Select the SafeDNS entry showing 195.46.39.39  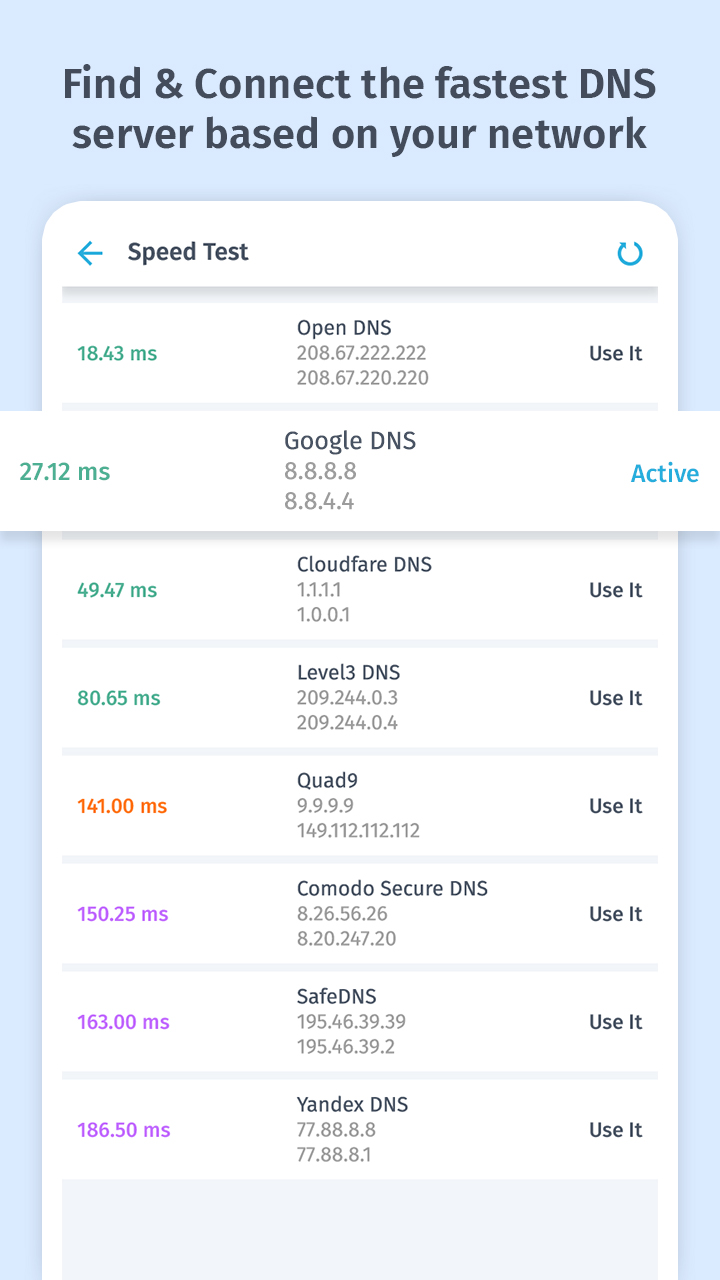(x=360, y=1021)
